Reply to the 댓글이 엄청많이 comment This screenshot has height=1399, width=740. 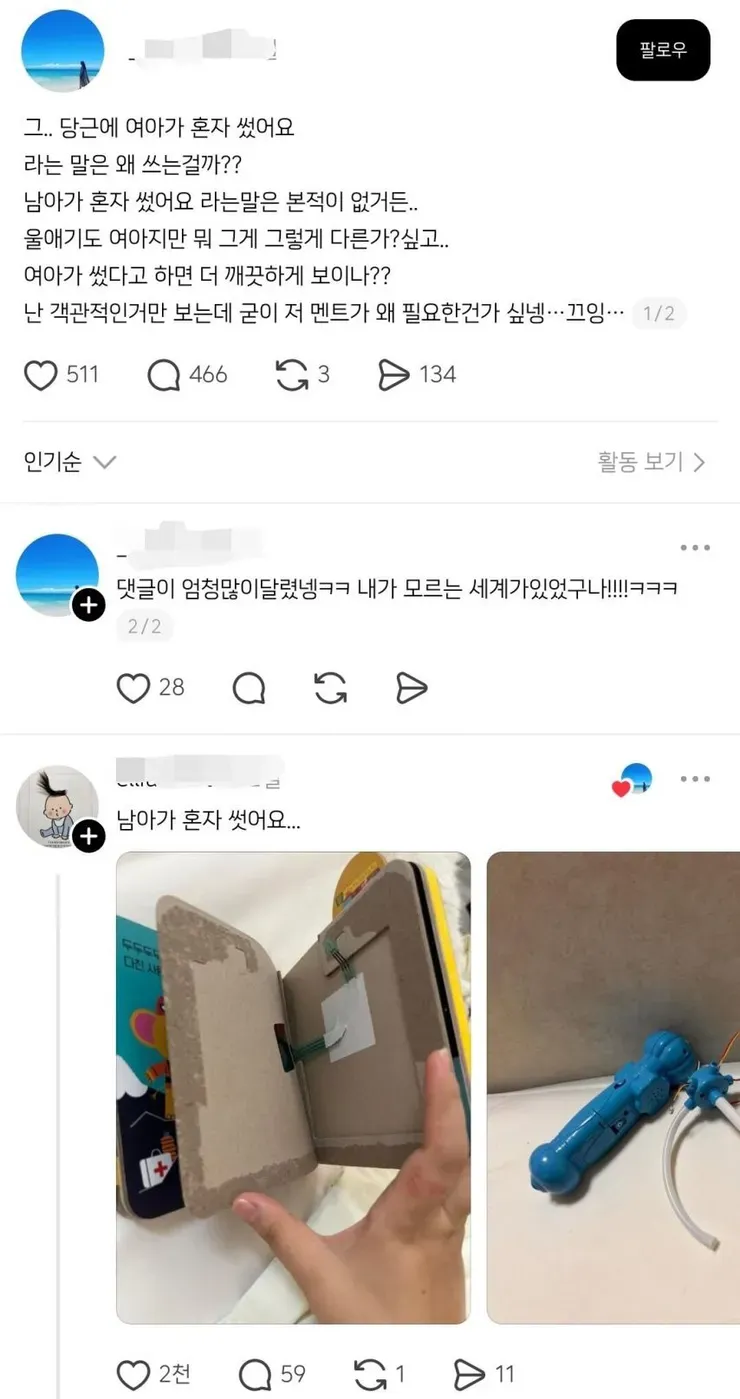pos(249,688)
